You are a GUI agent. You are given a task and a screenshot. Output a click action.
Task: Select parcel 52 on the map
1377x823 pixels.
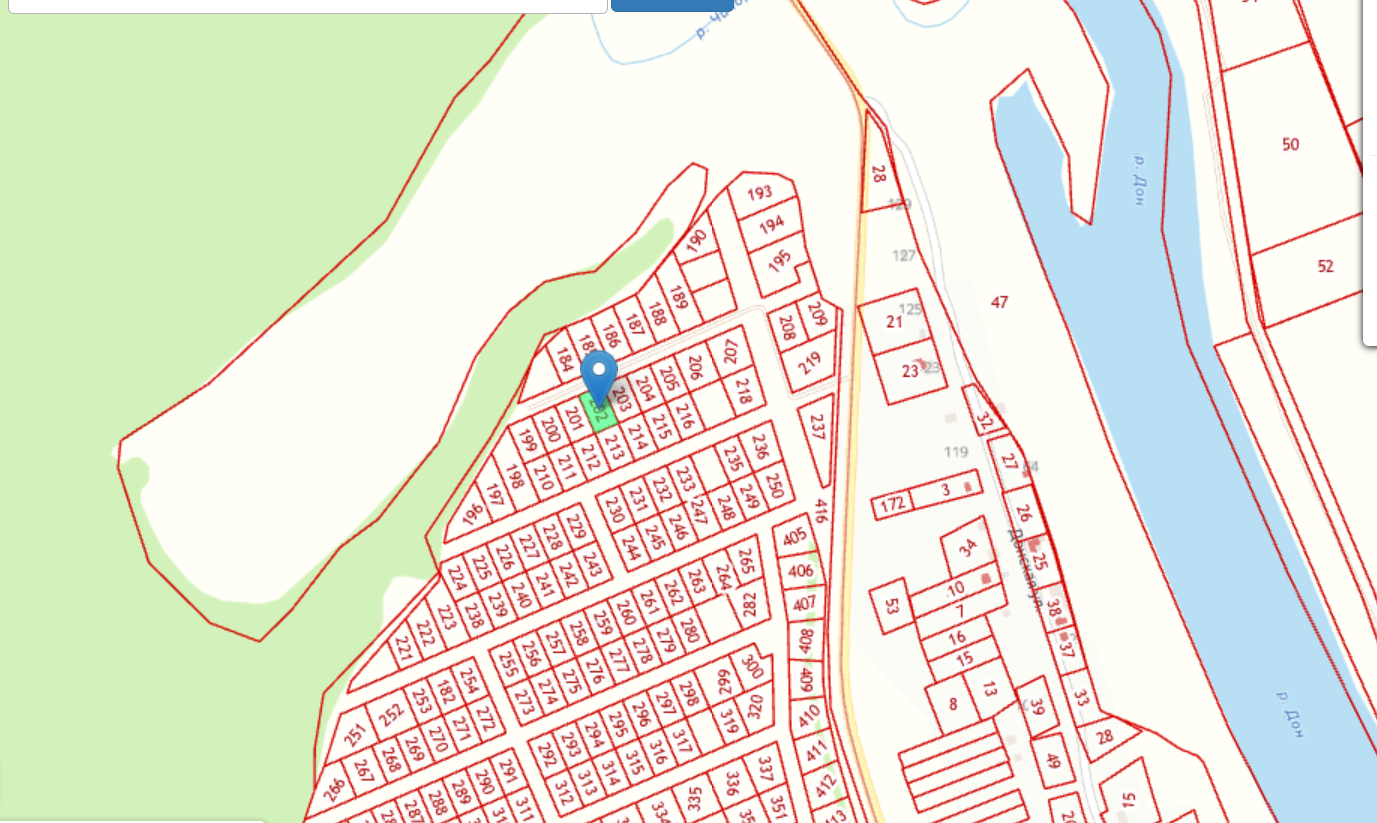[1325, 266]
